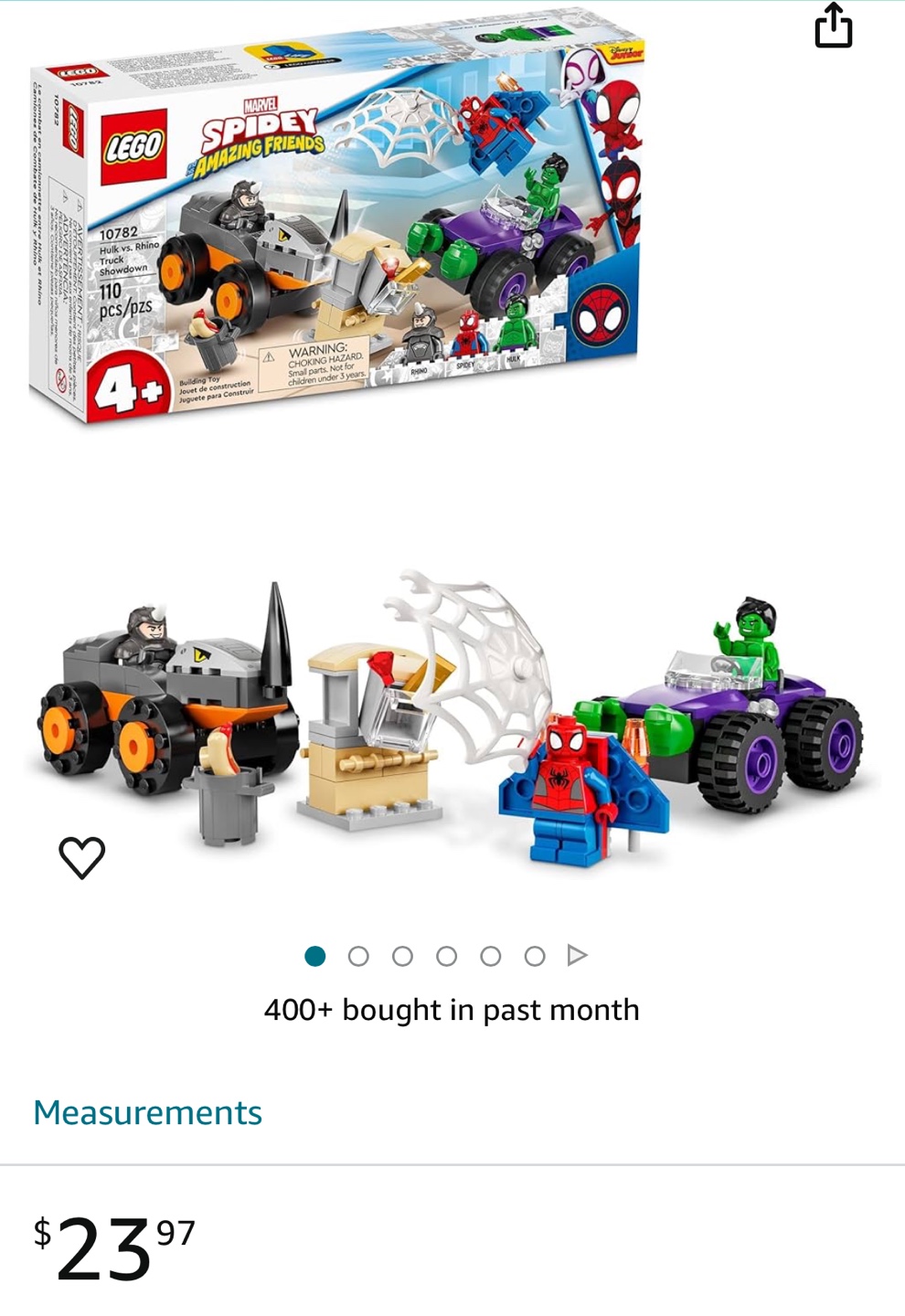
Task: Go to the last image indicator dot
Action: click(x=535, y=956)
